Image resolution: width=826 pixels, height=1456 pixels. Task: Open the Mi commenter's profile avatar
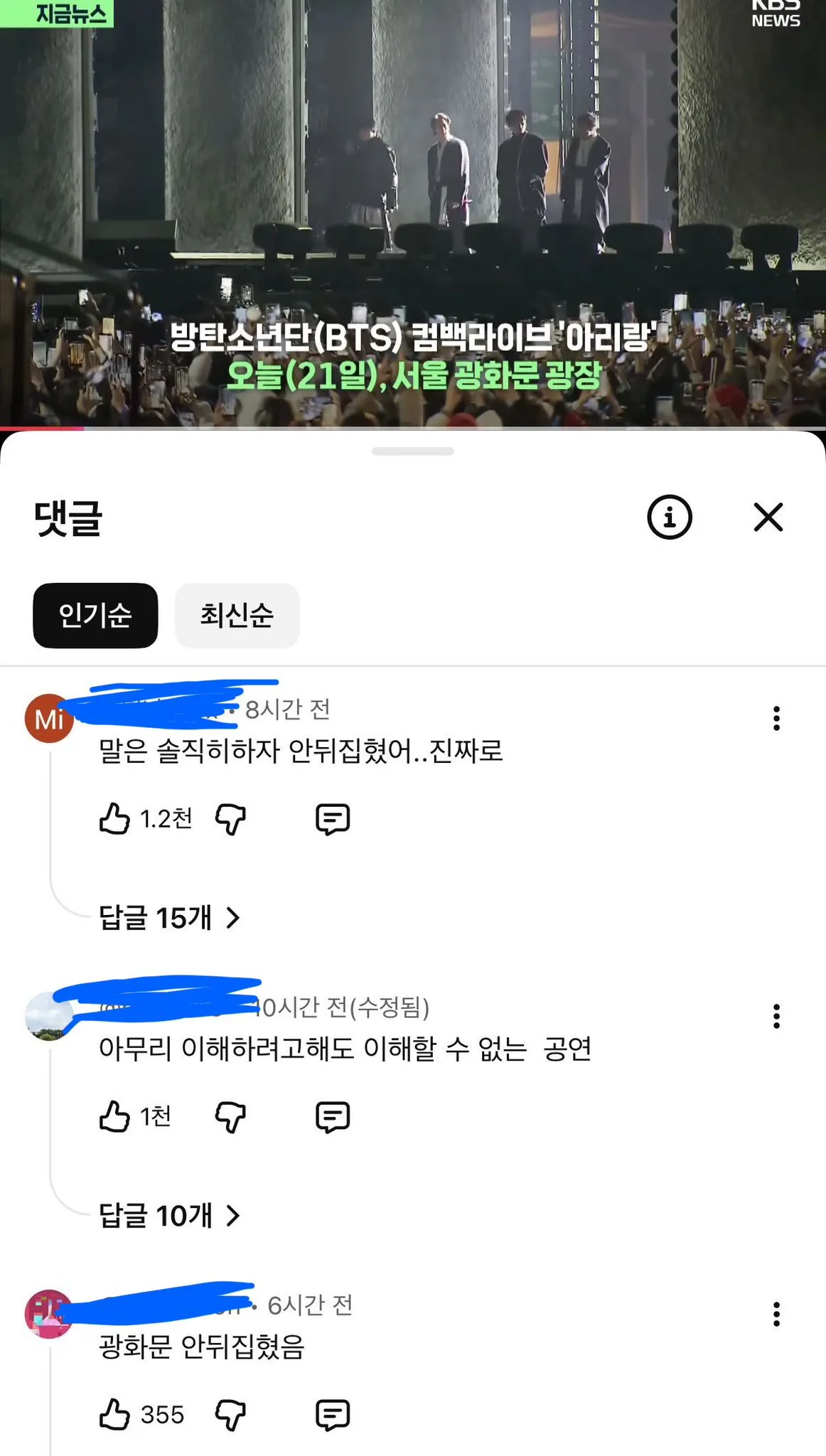49,719
